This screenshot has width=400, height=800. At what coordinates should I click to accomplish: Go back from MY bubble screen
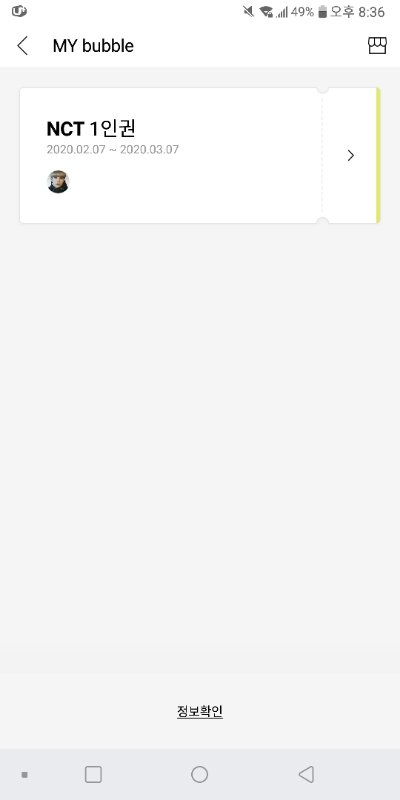pos(22,46)
